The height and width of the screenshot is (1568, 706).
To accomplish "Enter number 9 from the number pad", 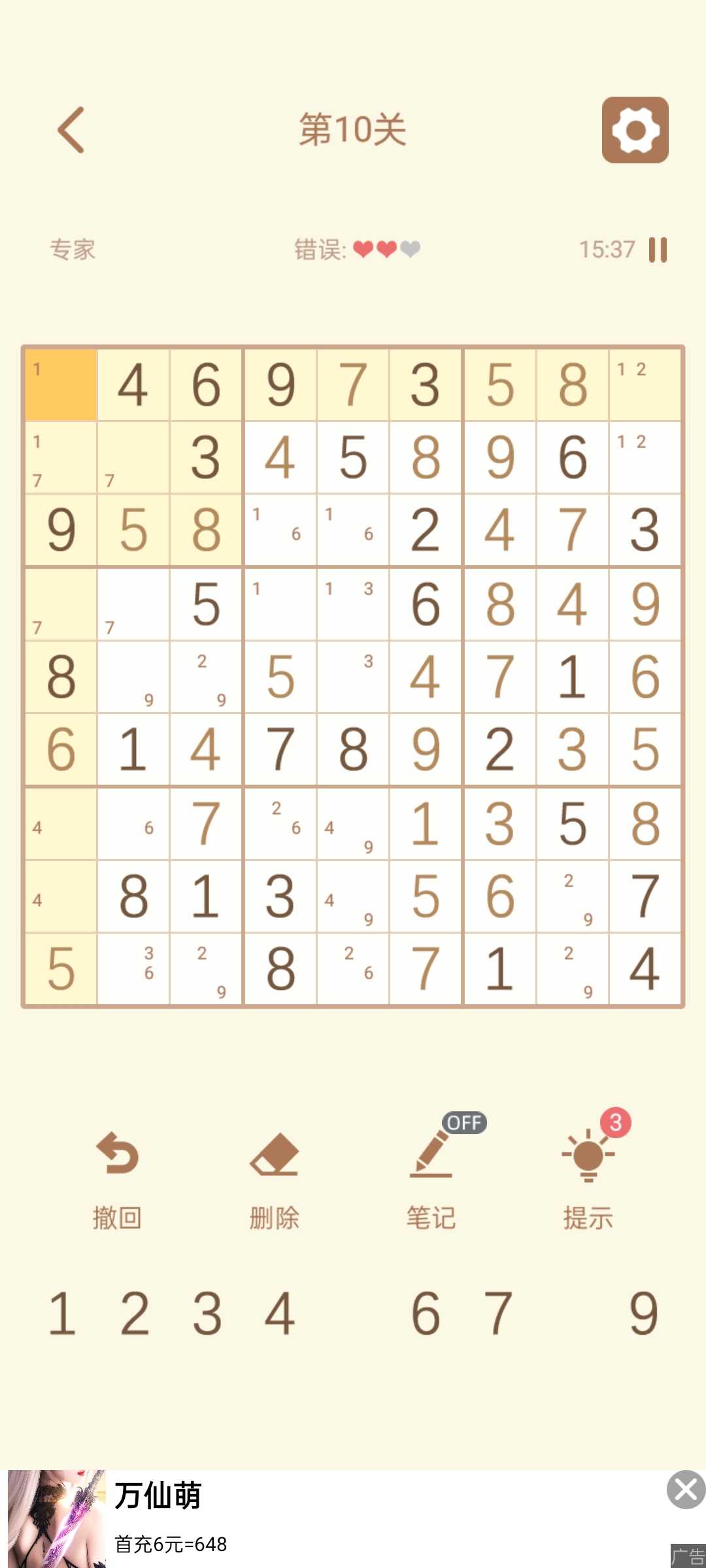I will click(x=643, y=1313).
